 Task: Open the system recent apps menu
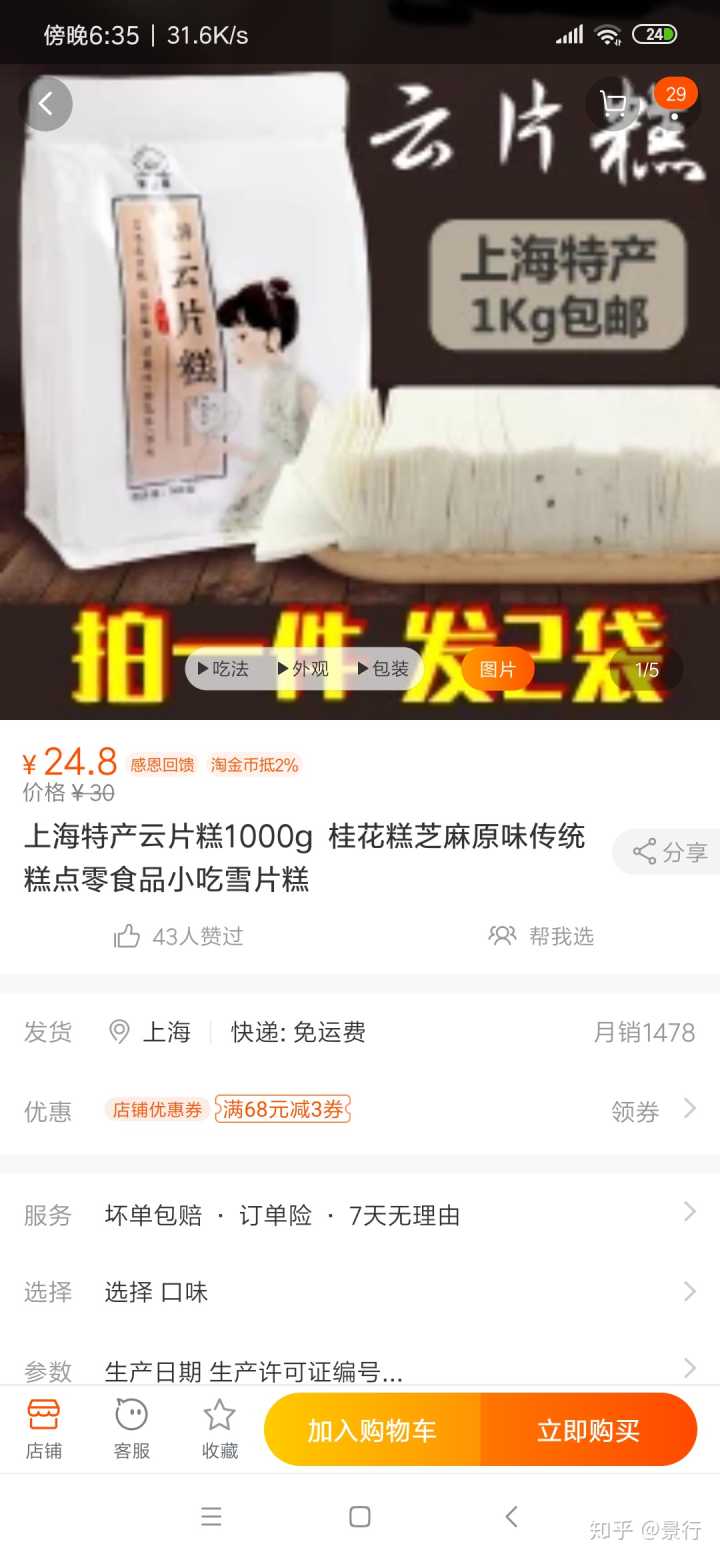click(211, 1517)
